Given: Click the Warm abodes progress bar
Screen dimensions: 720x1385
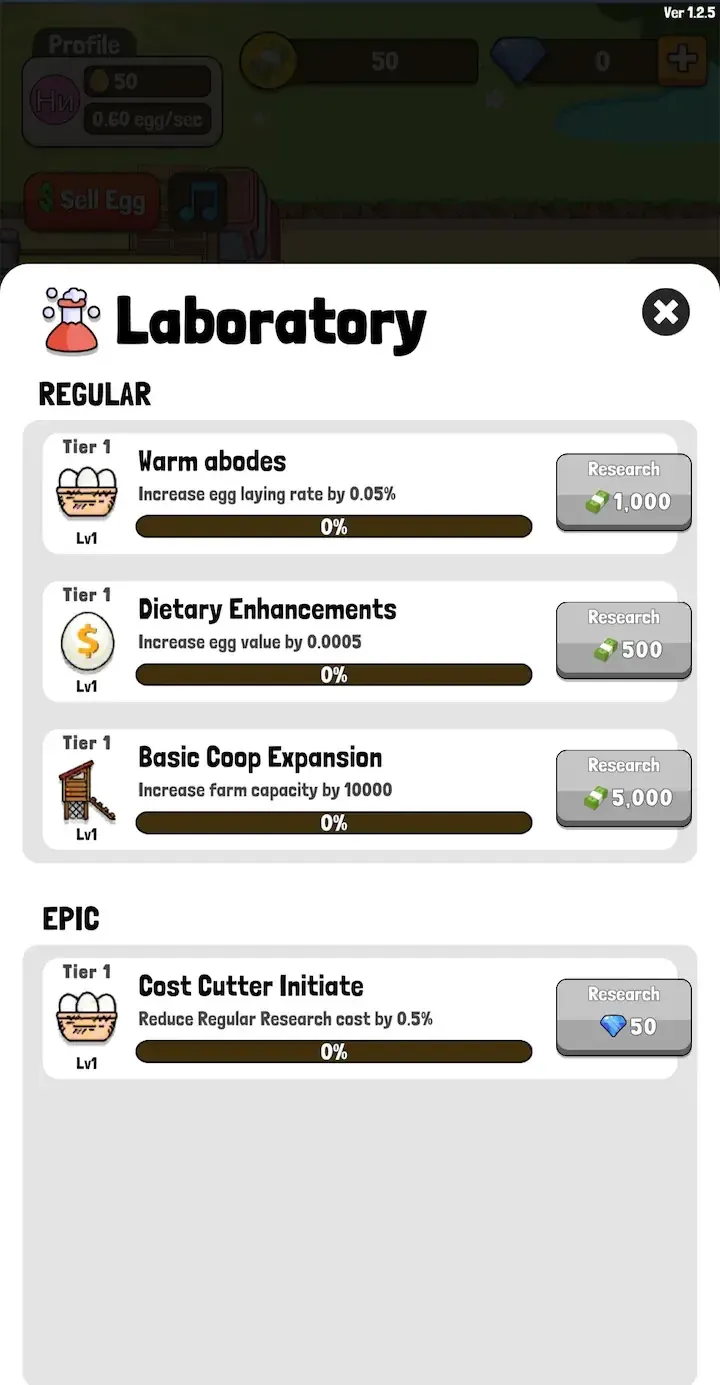Looking at the screenshot, I should pos(333,526).
